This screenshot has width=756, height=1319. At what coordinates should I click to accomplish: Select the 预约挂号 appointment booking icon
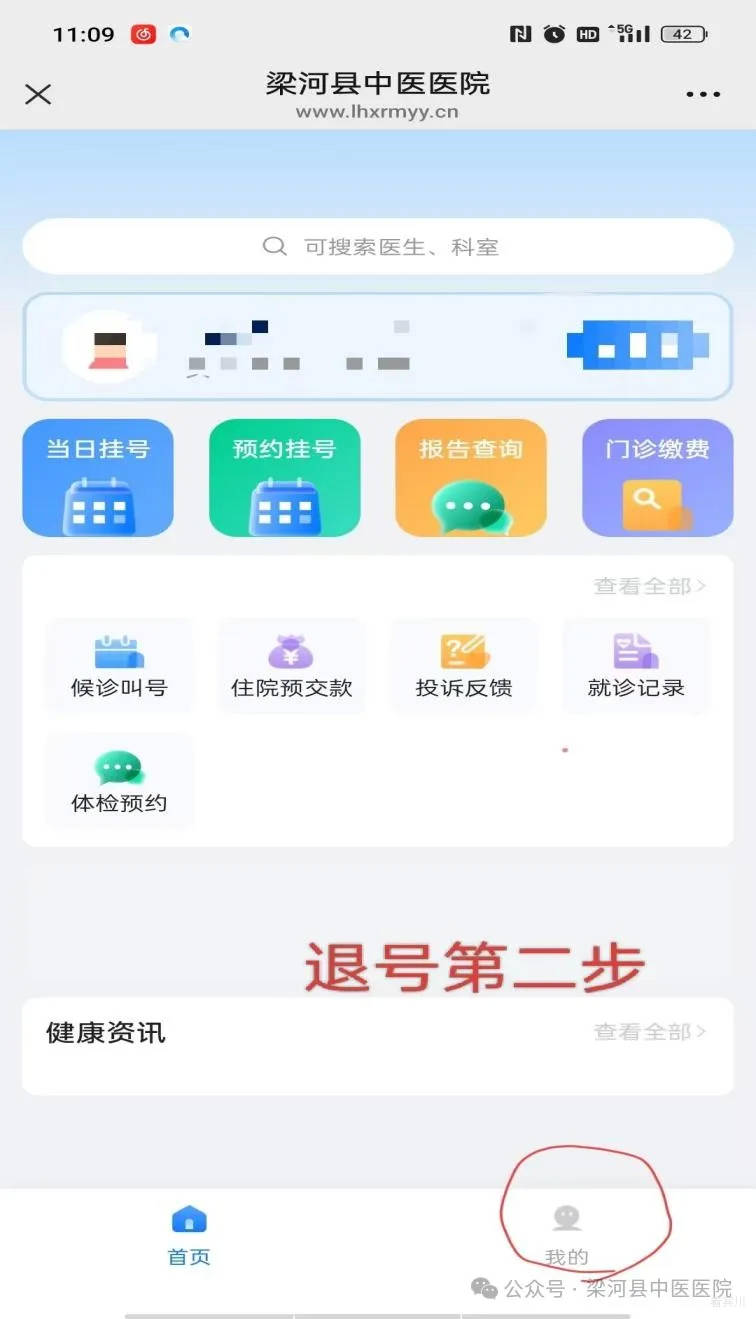point(284,477)
